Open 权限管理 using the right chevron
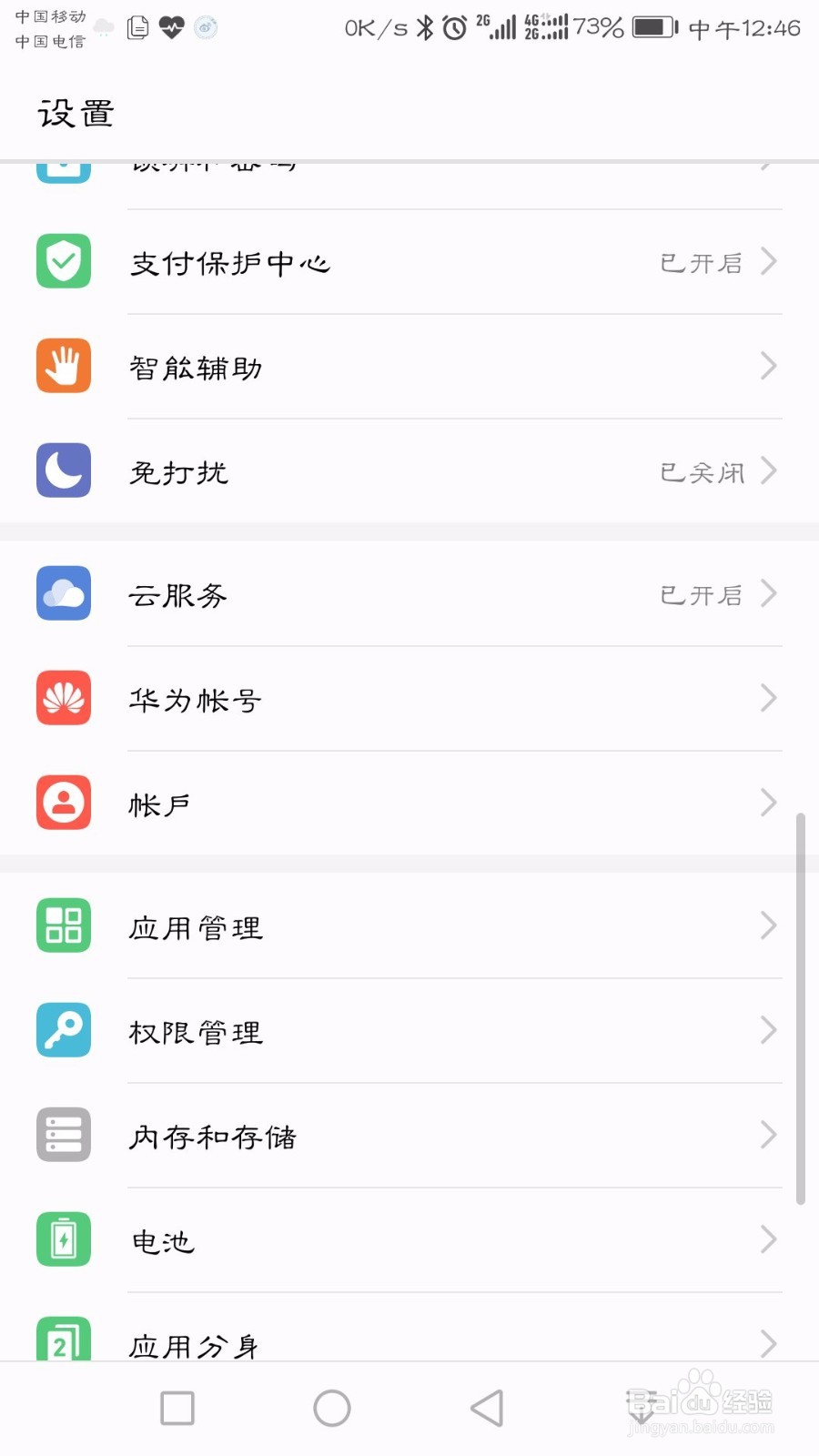 769,1029
